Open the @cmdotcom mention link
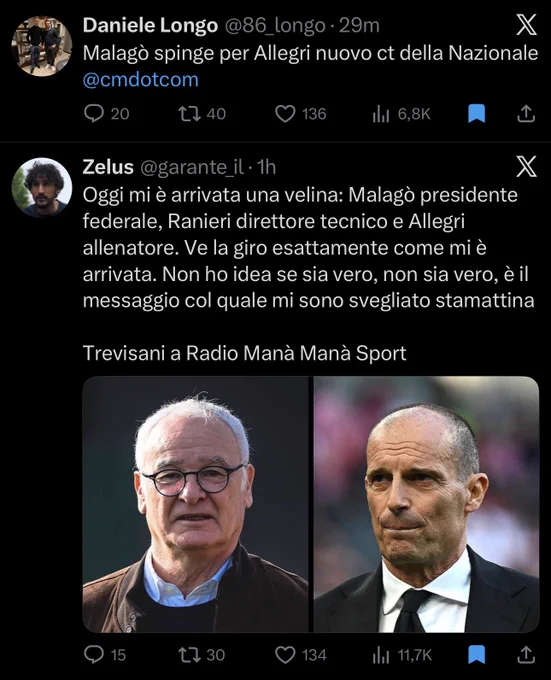551x680 pixels. [140, 80]
